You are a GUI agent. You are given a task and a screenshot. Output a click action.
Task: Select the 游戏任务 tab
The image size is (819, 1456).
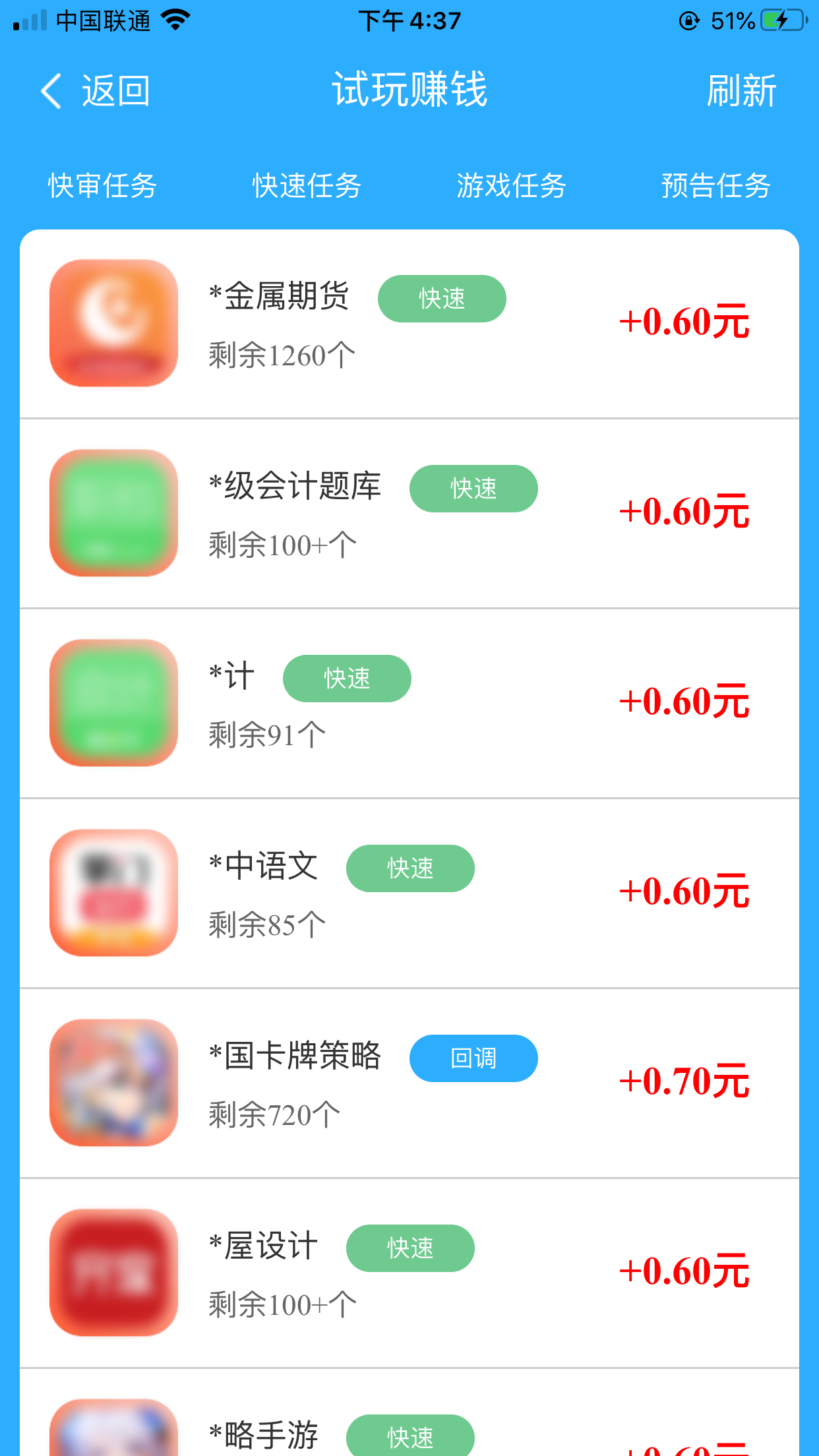point(511,186)
